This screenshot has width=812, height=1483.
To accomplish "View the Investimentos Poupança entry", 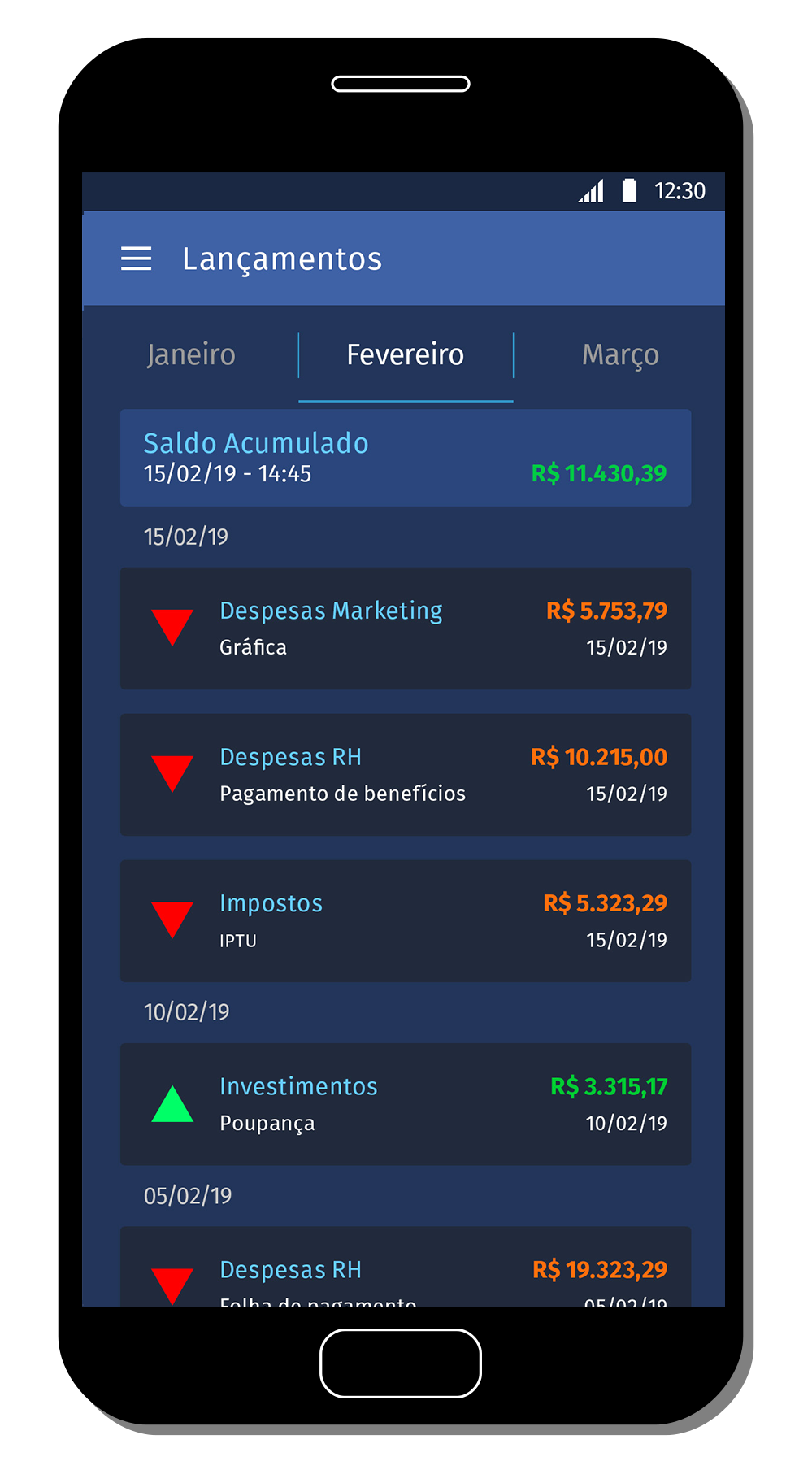I will click(406, 1104).
